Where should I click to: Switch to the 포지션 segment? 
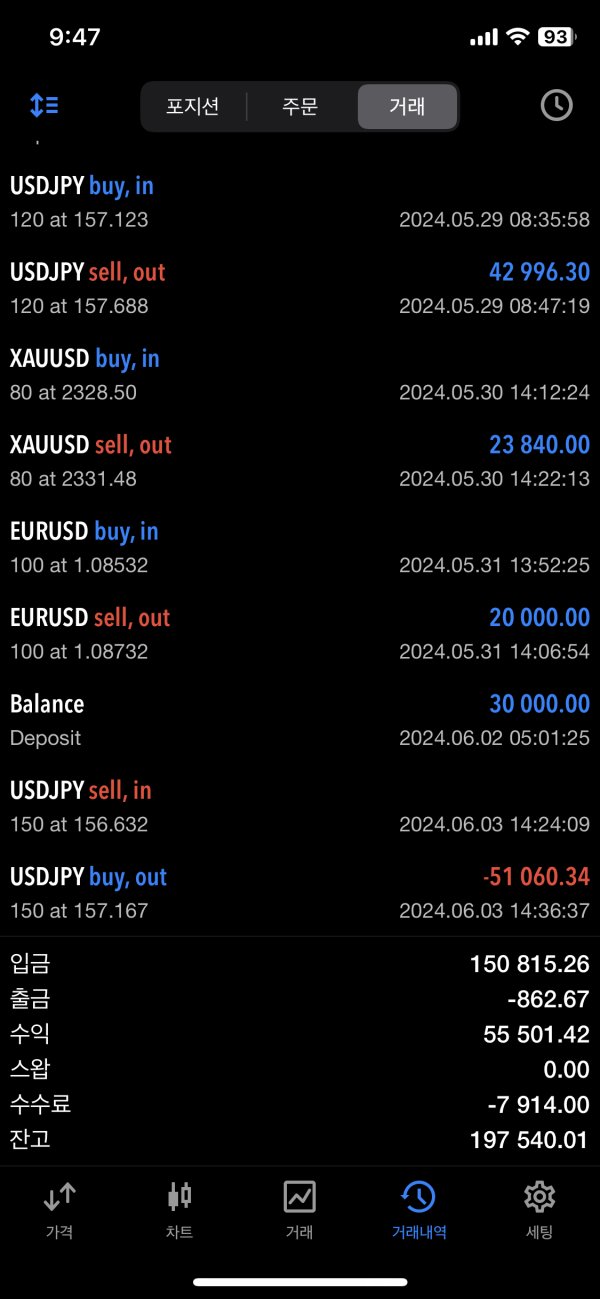point(193,106)
